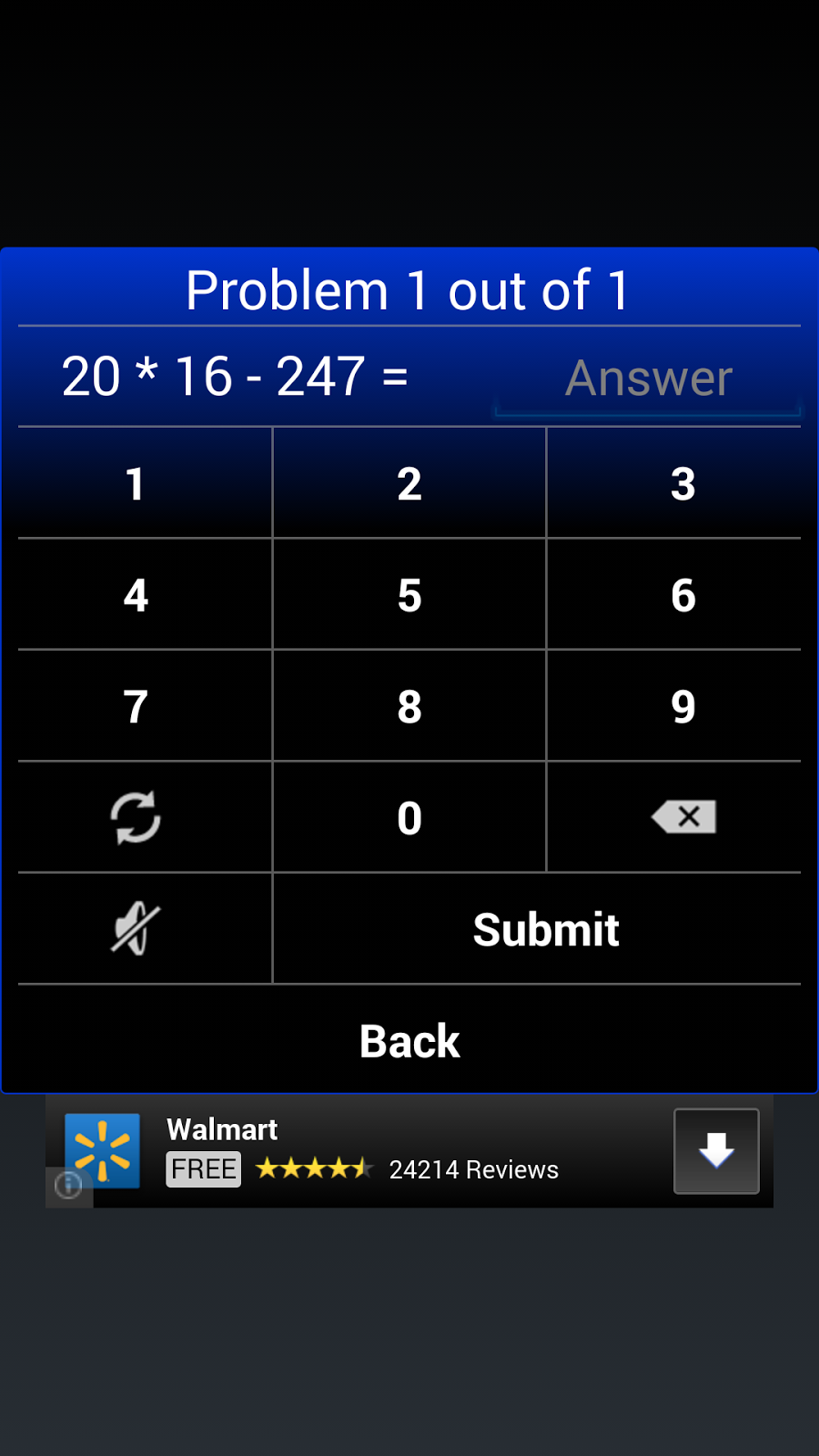Screen dimensions: 819x1456
Task: Tap number 2 on the keypad
Action: 409,483
